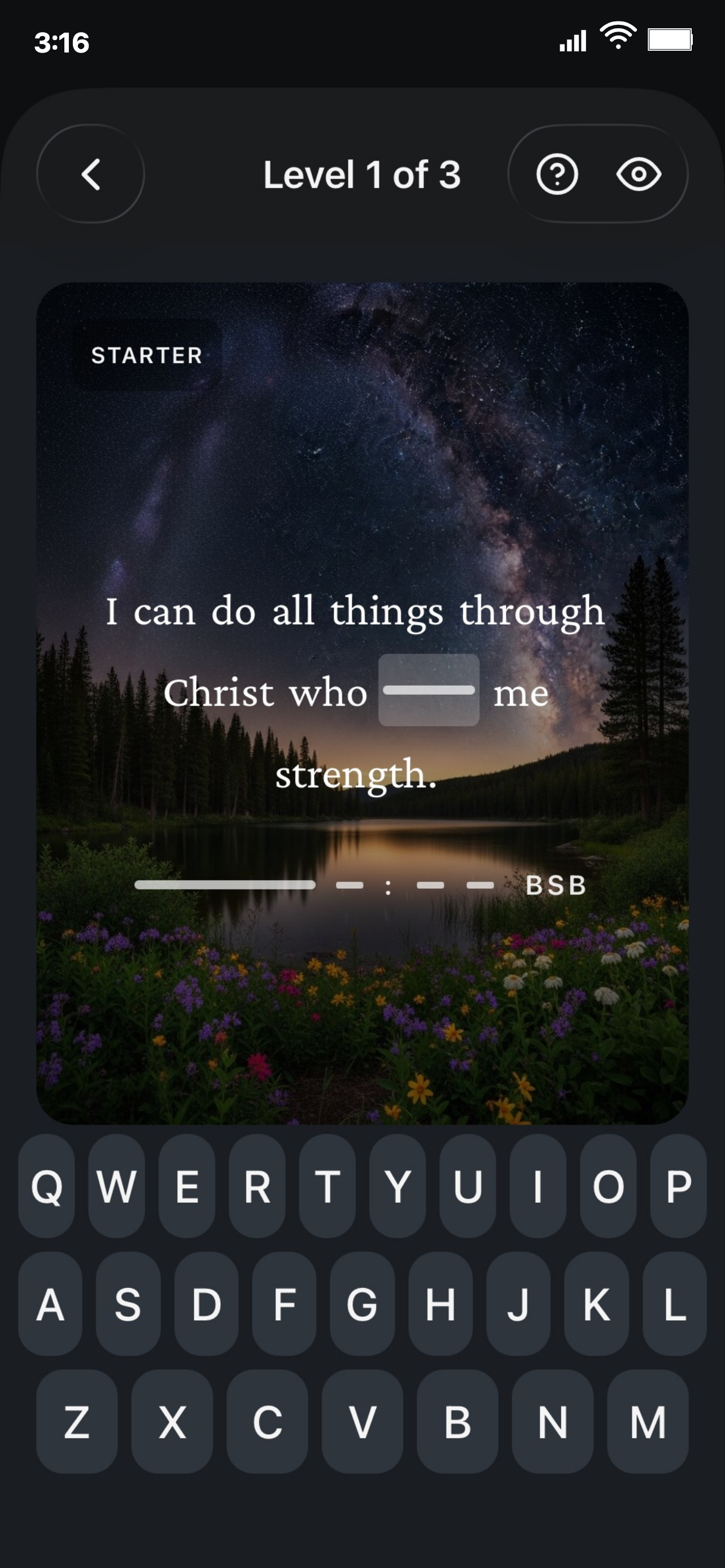This screenshot has width=725, height=1568.
Task: Choose the letter L key
Action: (x=675, y=1303)
